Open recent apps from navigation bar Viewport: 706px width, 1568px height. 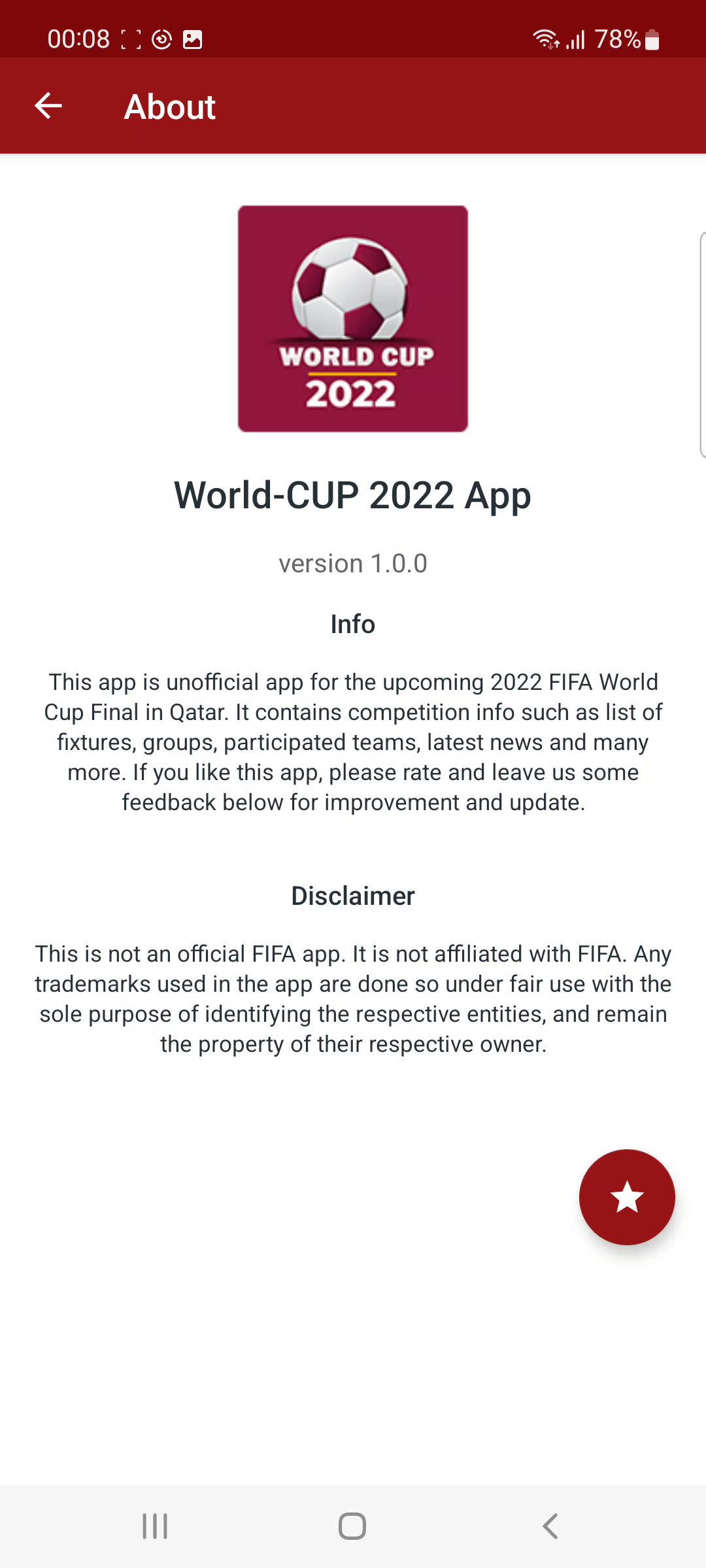point(155,1526)
